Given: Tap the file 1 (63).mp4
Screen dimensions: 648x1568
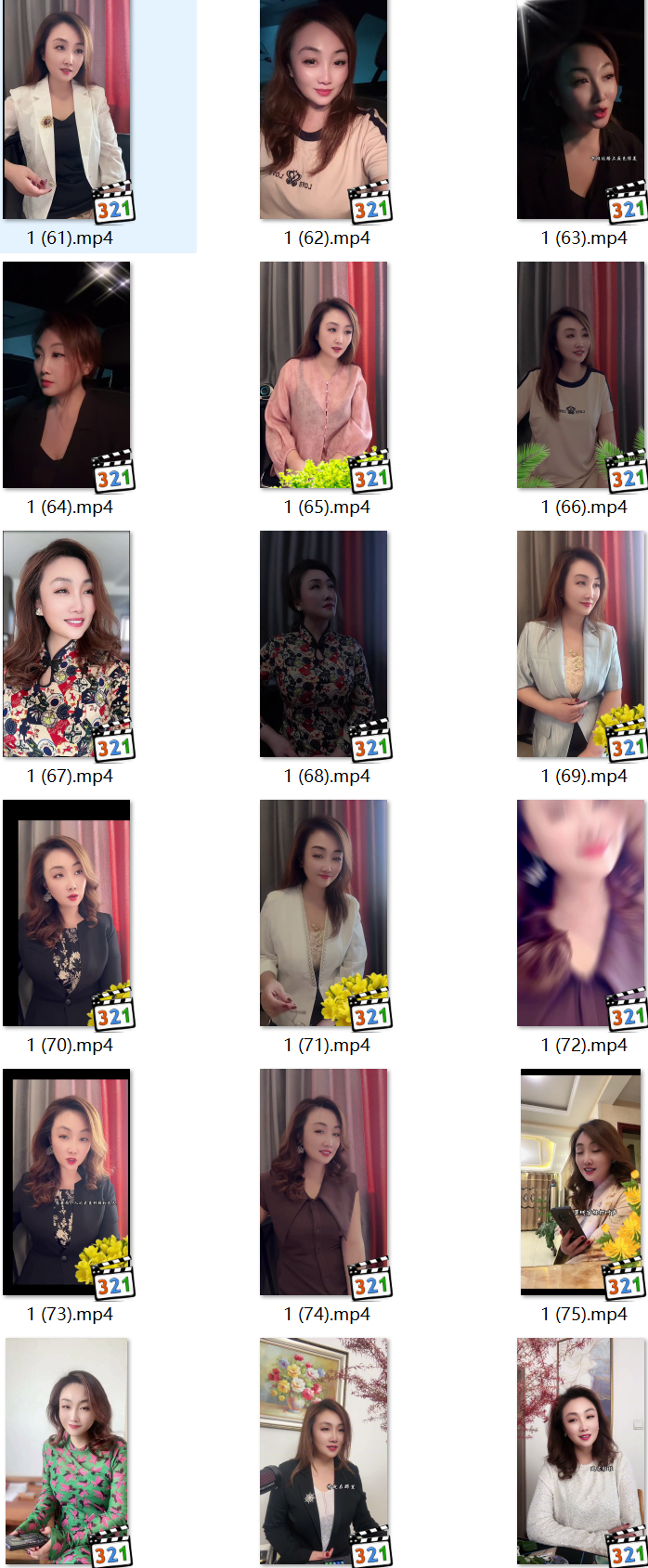Looking at the screenshot, I should pyautogui.click(x=581, y=109).
